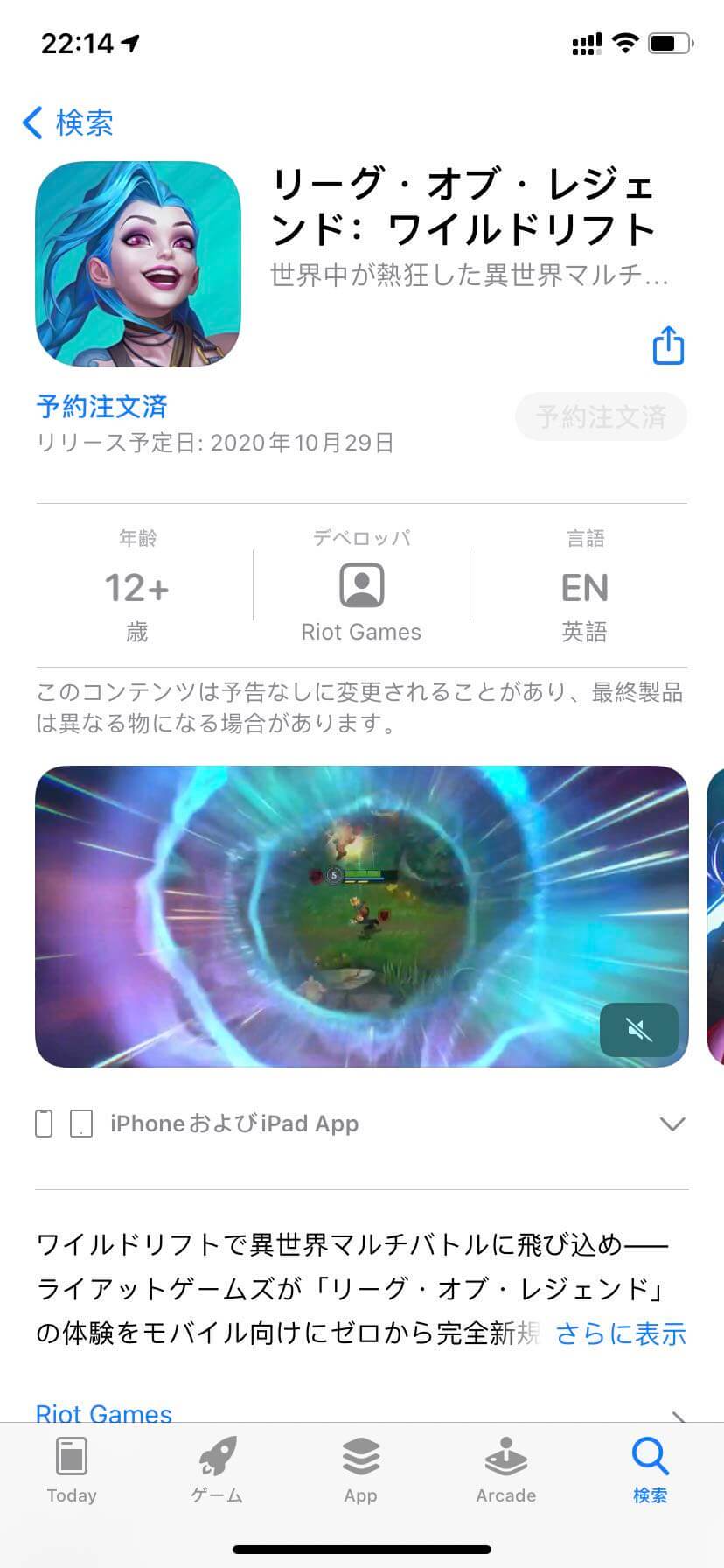The height and width of the screenshot is (1568, 724).
Task: Open the Riot Games developer link
Action: click(104, 1412)
